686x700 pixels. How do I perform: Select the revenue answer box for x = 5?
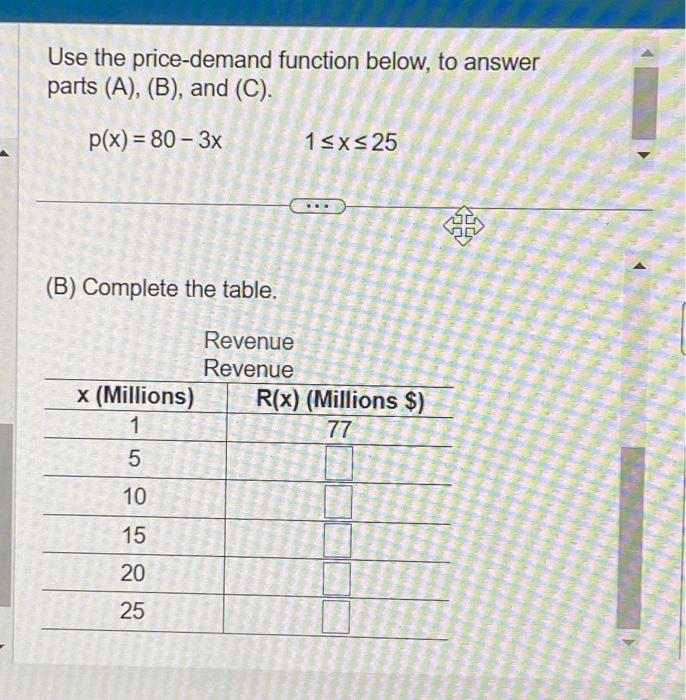click(x=339, y=464)
